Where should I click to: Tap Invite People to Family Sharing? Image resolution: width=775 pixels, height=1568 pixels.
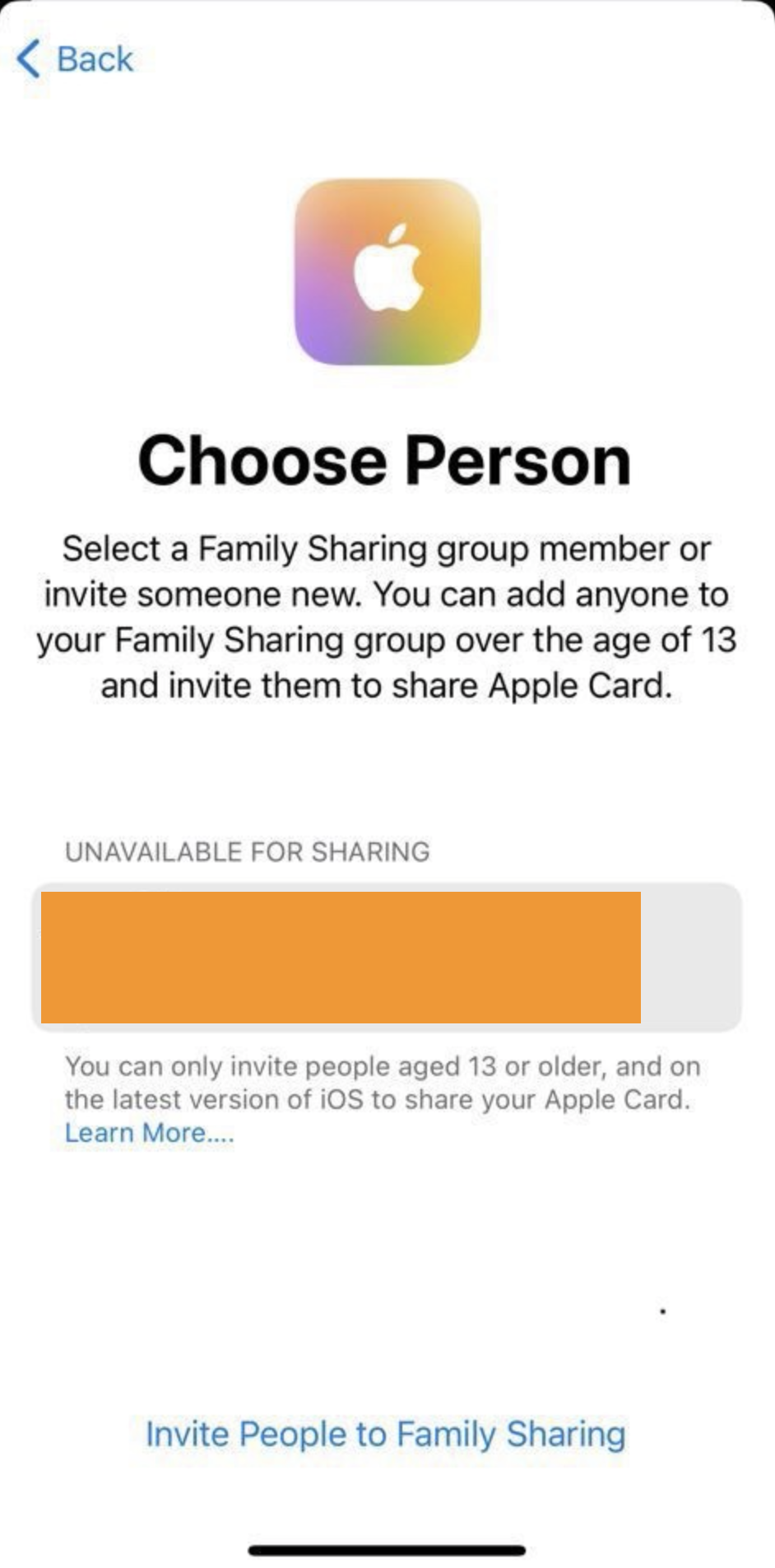pos(386,1434)
